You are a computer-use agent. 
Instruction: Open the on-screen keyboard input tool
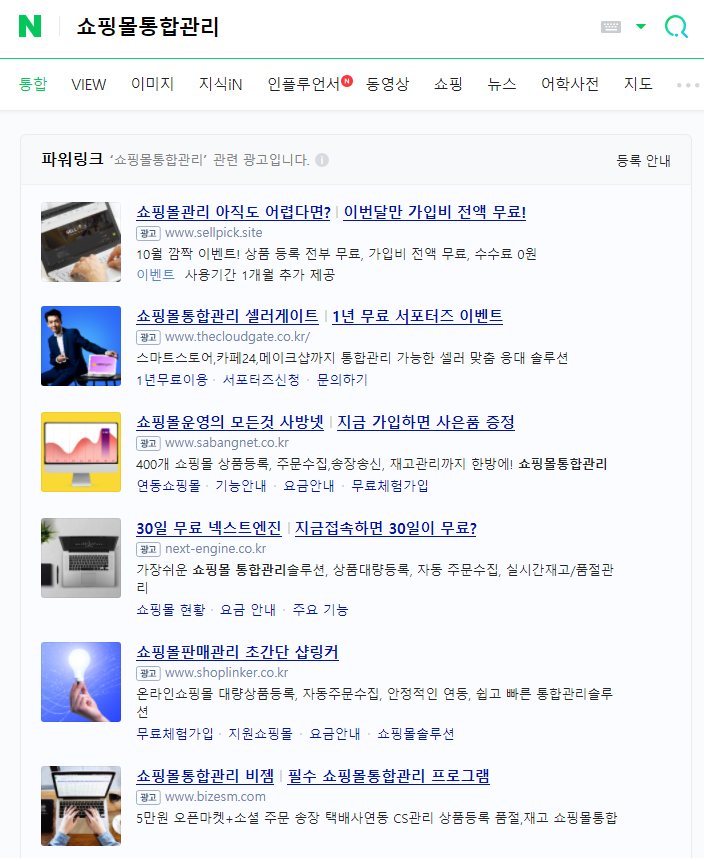point(611,27)
